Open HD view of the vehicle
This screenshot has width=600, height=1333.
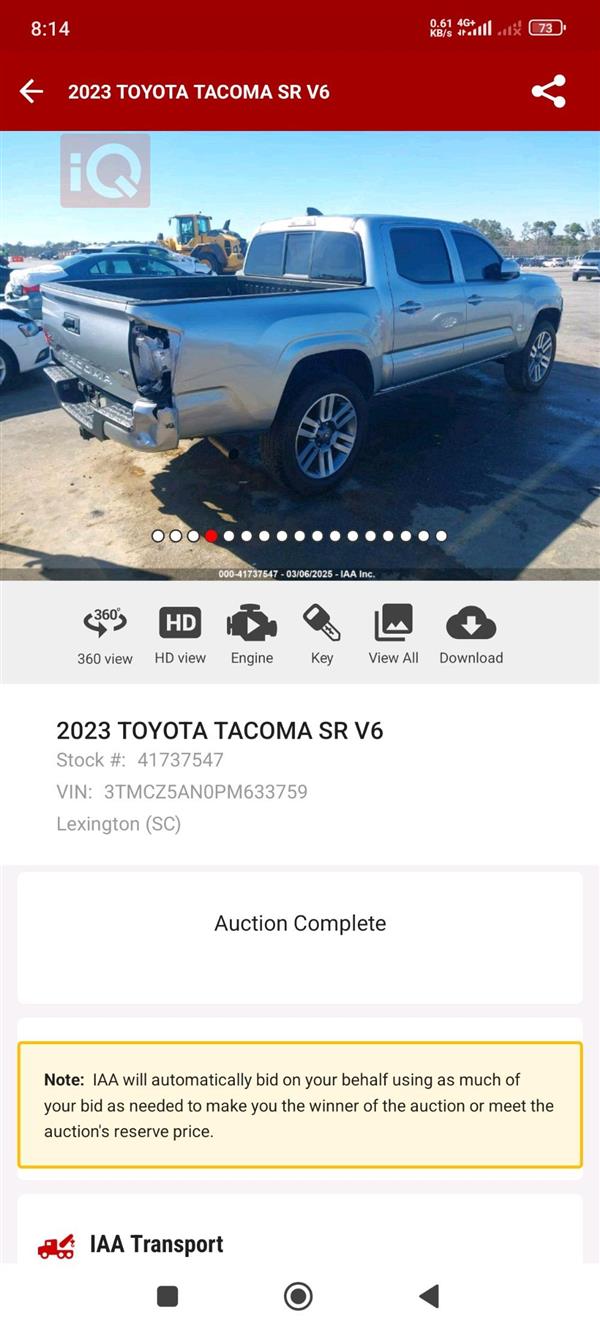click(180, 635)
